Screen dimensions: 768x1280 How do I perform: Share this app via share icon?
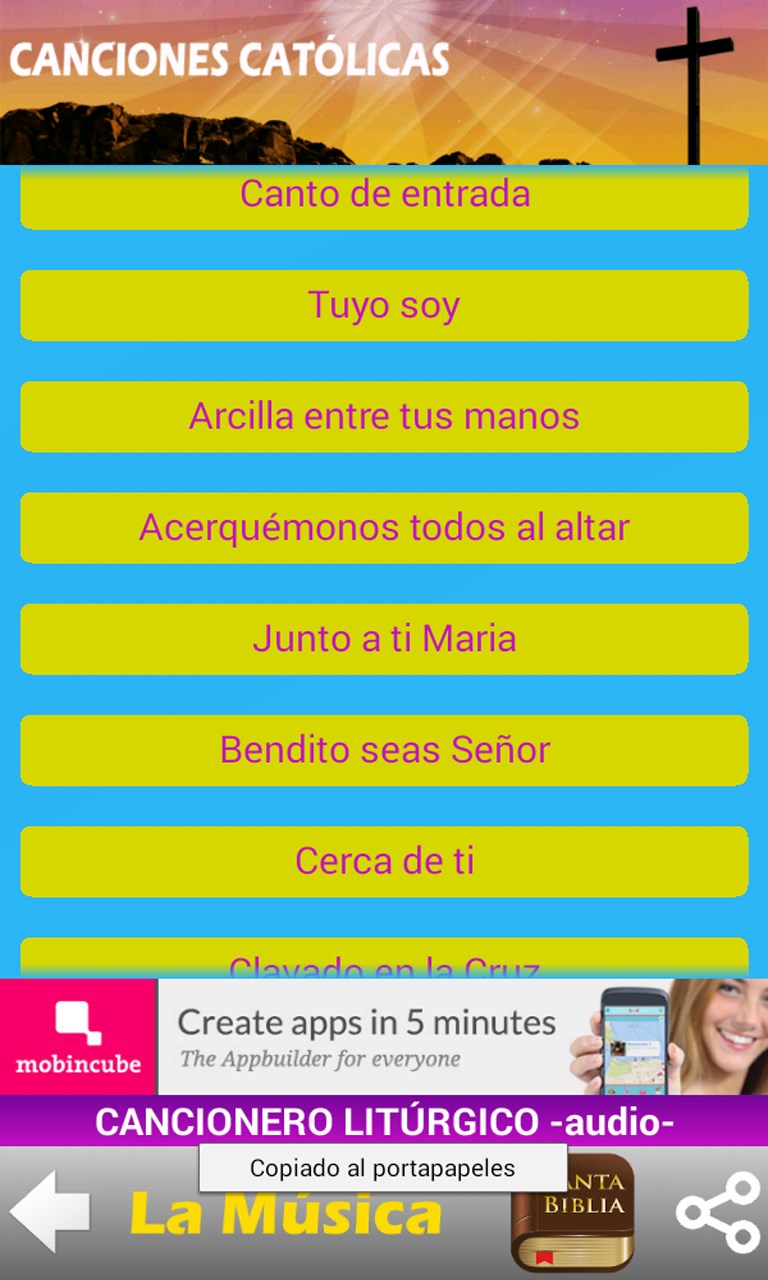pyautogui.click(x=718, y=1212)
